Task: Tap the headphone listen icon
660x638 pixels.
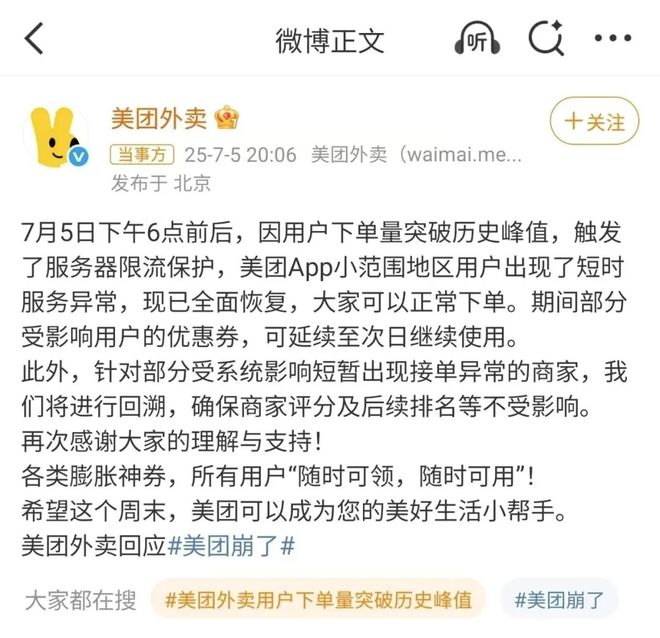Action: coord(477,40)
